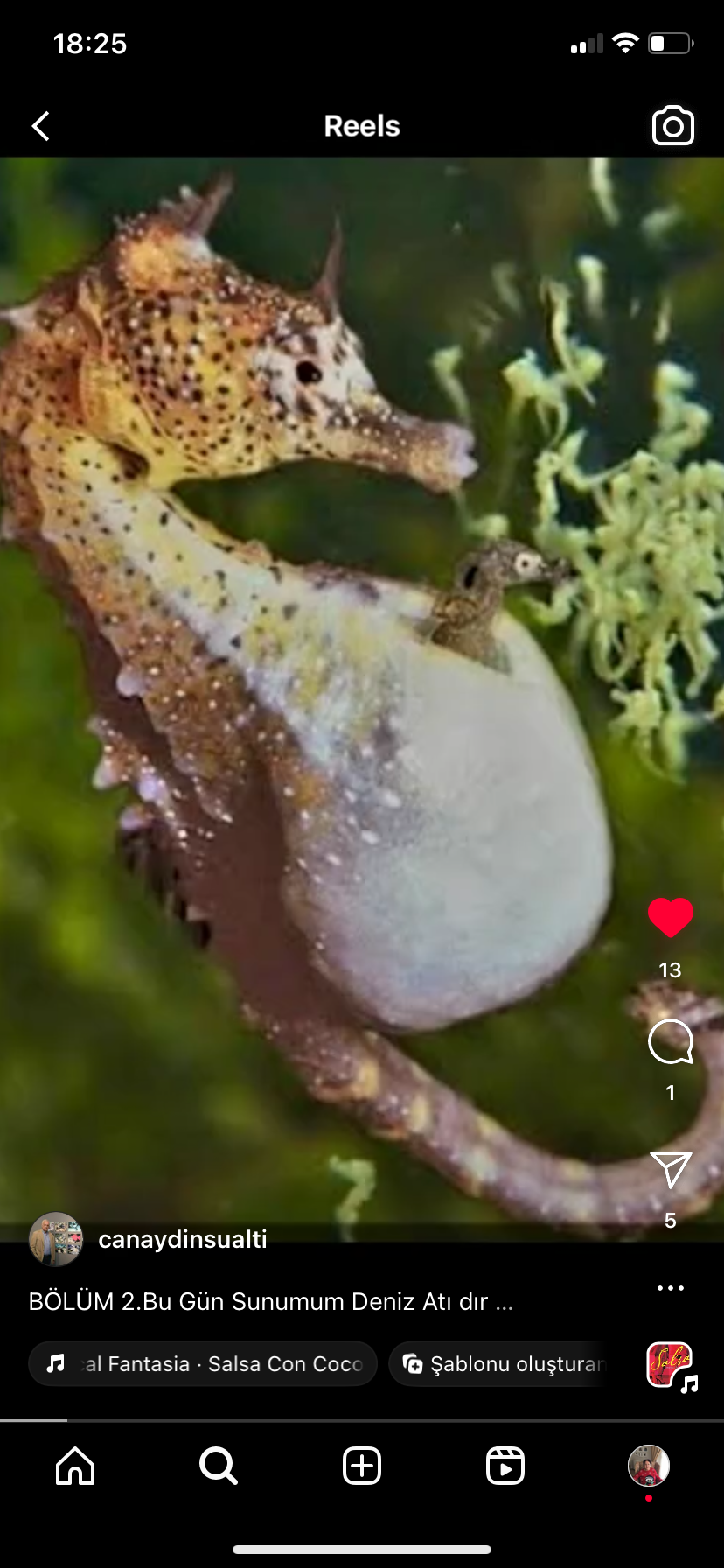Switch to the Search tab
Image resolution: width=724 pixels, height=1568 pixels.
(x=219, y=1465)
